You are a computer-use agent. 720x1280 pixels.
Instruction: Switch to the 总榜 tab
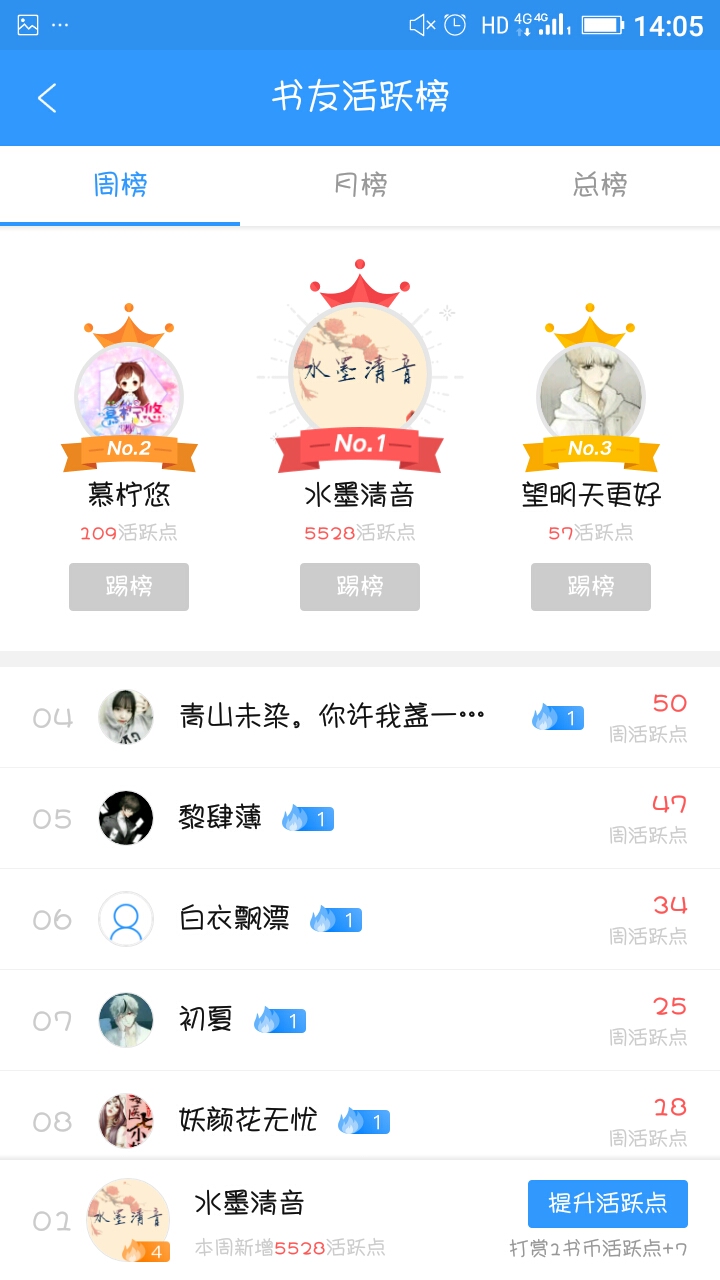[x=600, y=185]
